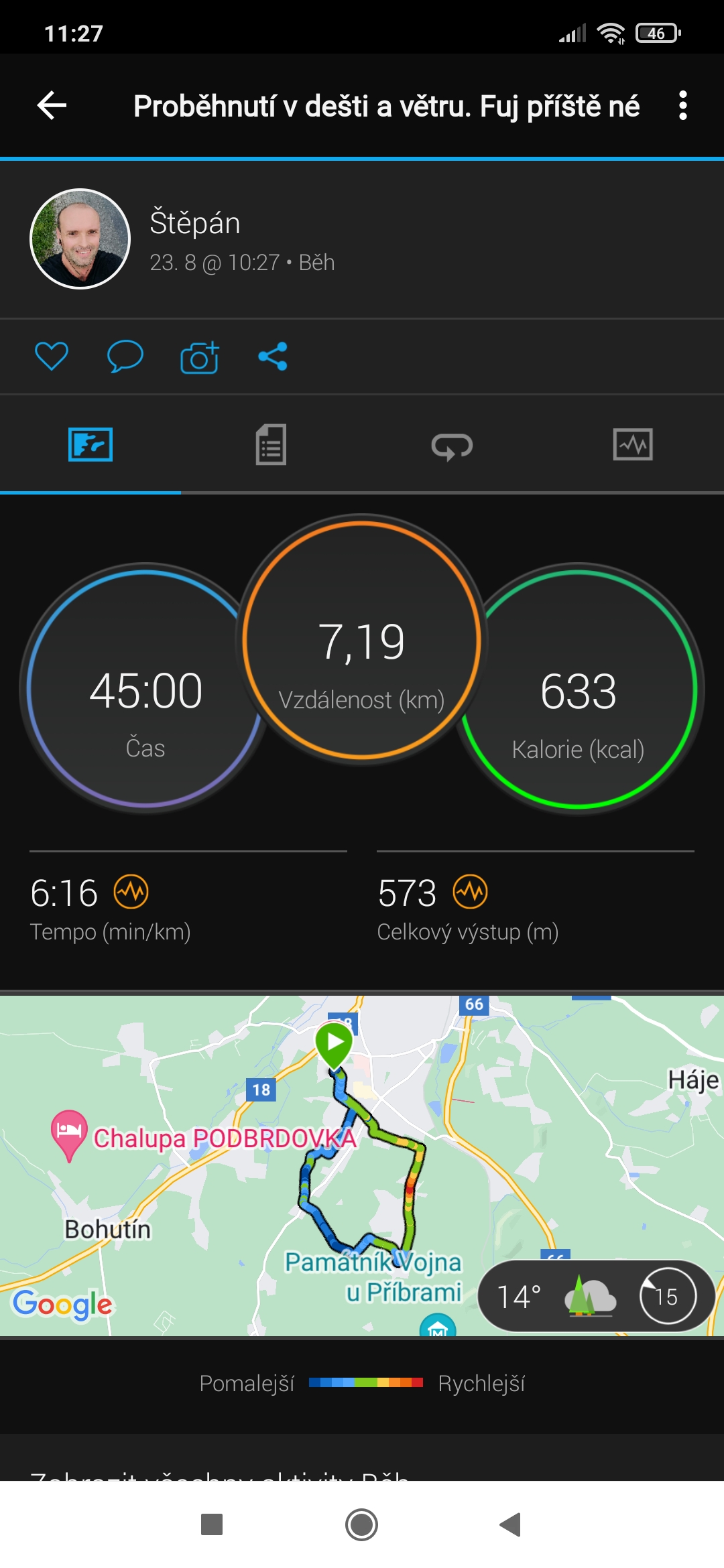Add a photo with the camera icon
724x1568 pixels.
199,356
